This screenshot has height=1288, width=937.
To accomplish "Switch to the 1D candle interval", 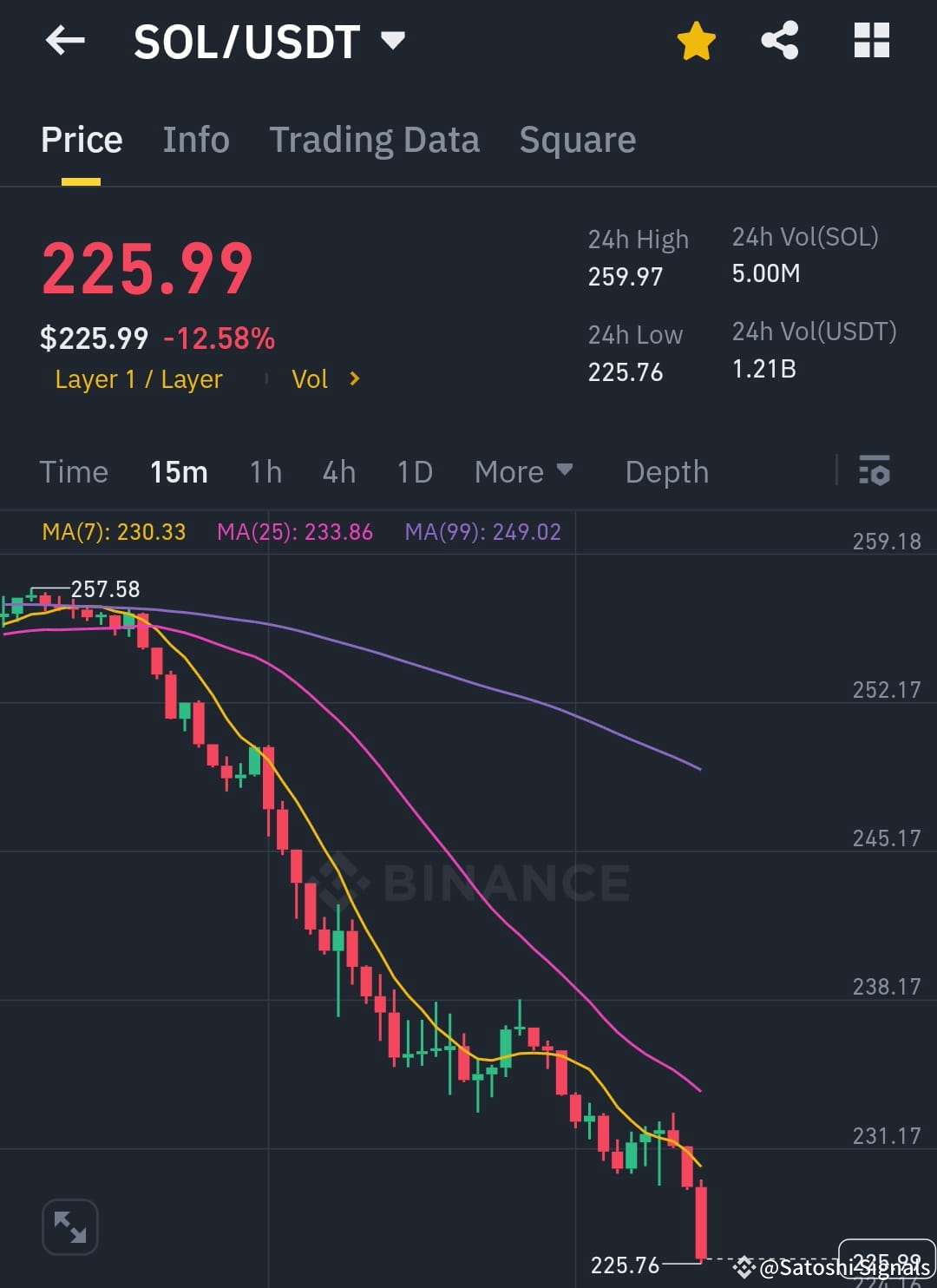I will 414,472.
